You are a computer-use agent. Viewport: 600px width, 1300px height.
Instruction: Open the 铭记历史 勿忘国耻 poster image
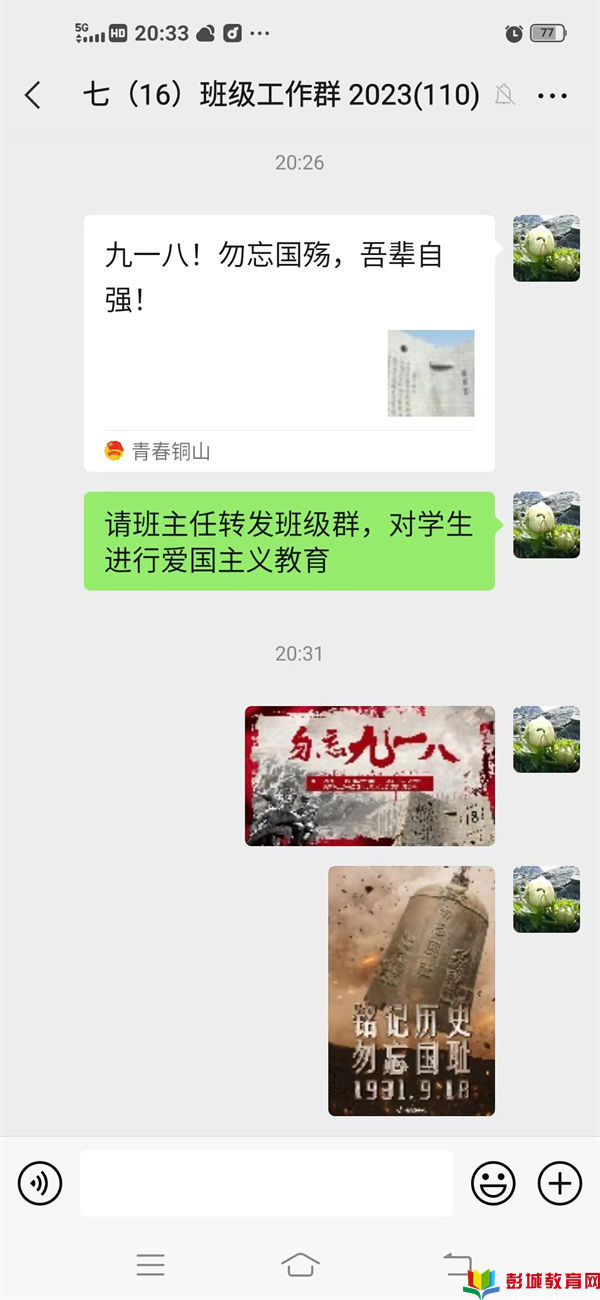[411, 990]
